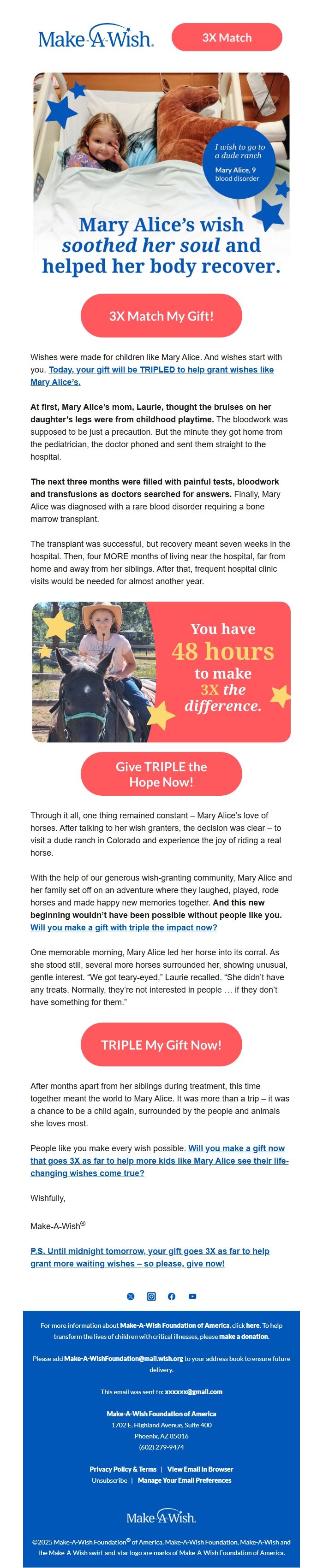Screen dimensions: 323x1568
Task: Open 'make a gift with triple the impact' link
Action: pyautogui.click(x=124, y=927)
